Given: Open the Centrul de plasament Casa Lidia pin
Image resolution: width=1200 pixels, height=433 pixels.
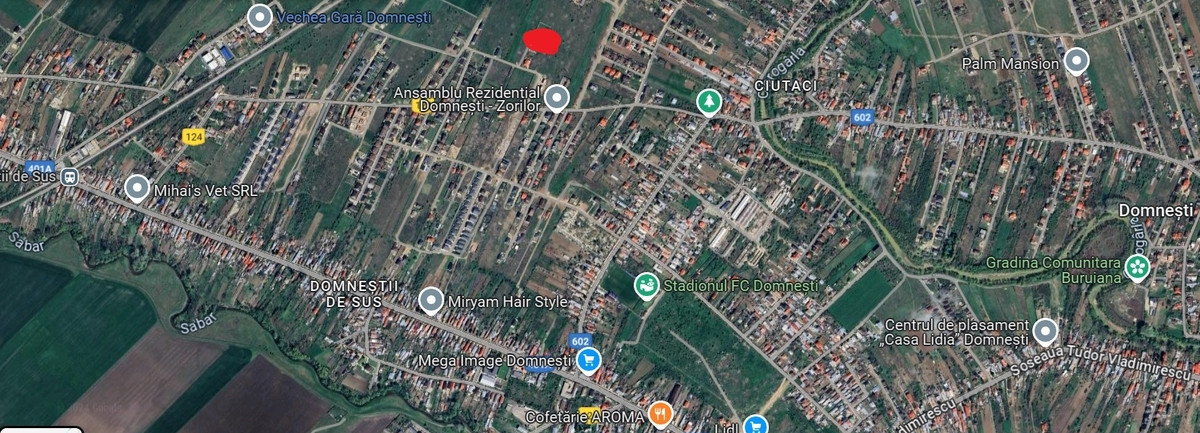Looking at the screenshot, I should coord(1045,331).
